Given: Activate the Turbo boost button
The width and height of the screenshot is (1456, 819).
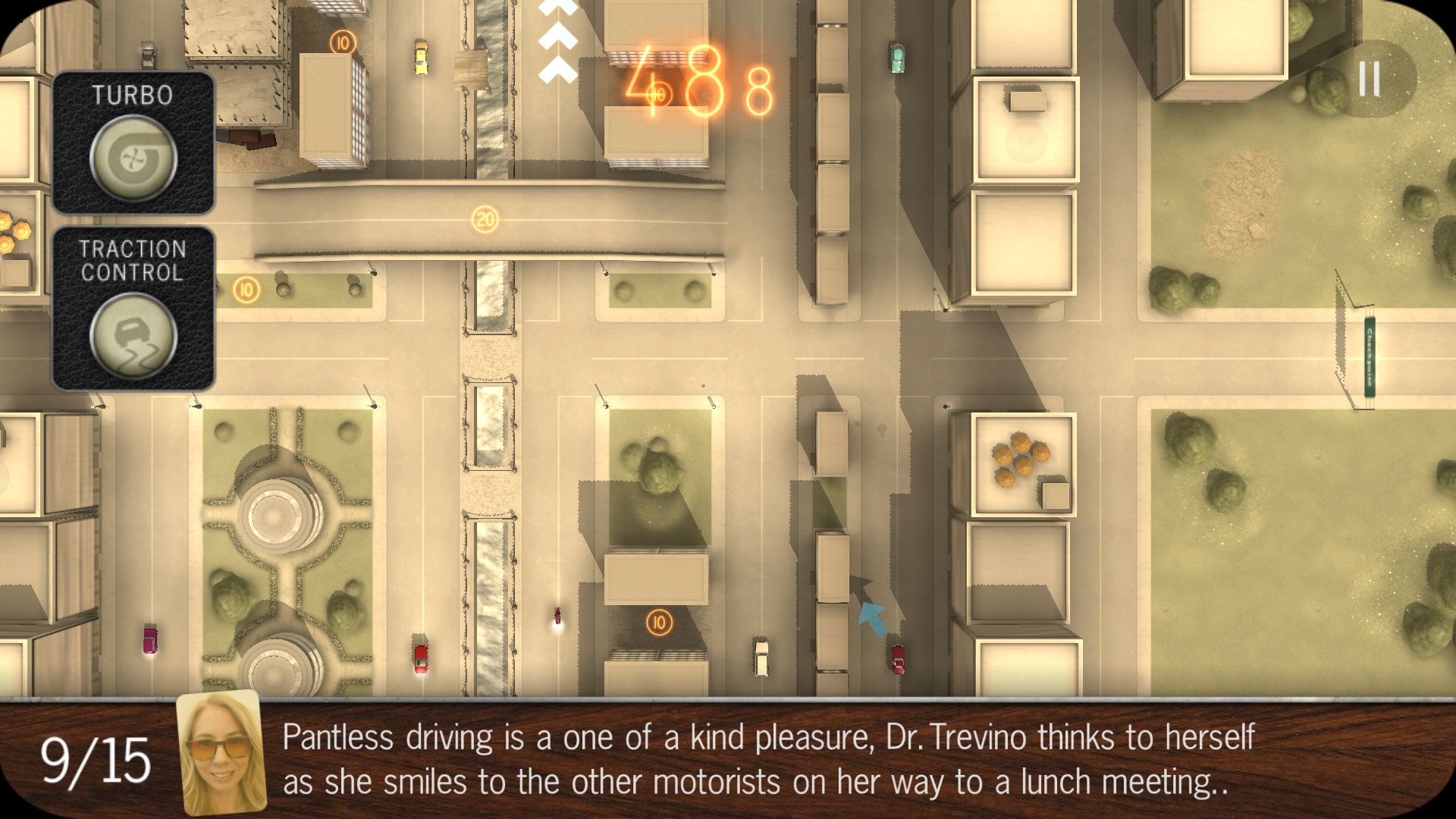Looking at the screenshot, I should coord(133,158).
